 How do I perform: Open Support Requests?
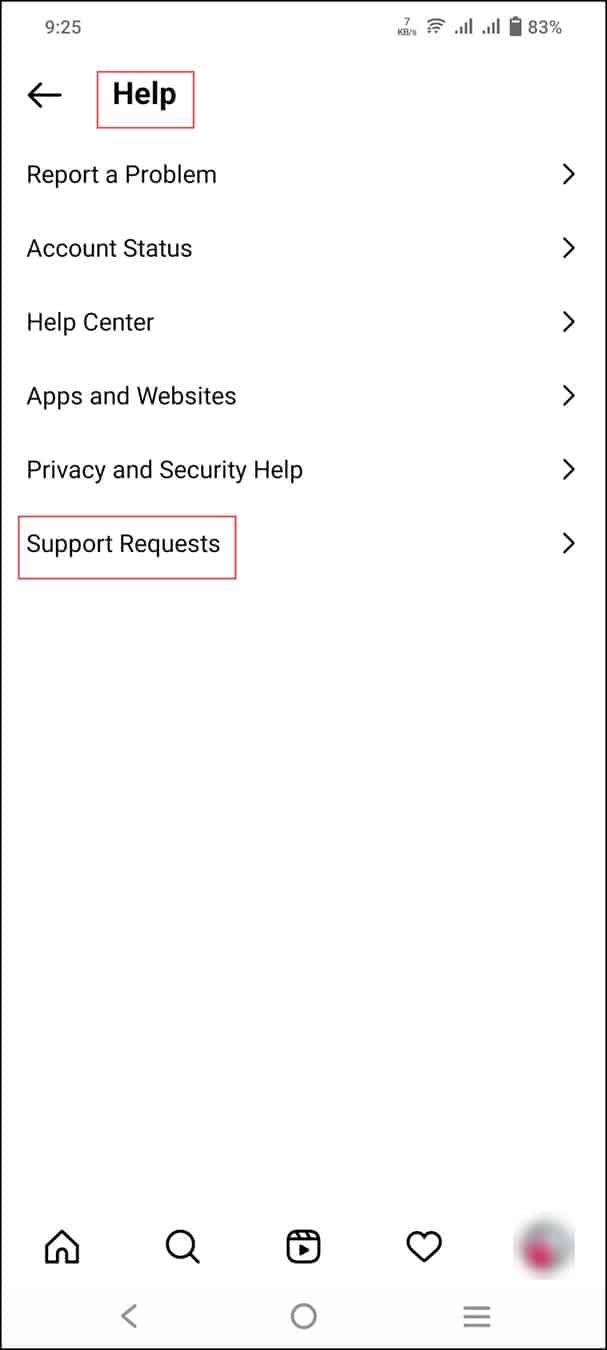[303, 545]
